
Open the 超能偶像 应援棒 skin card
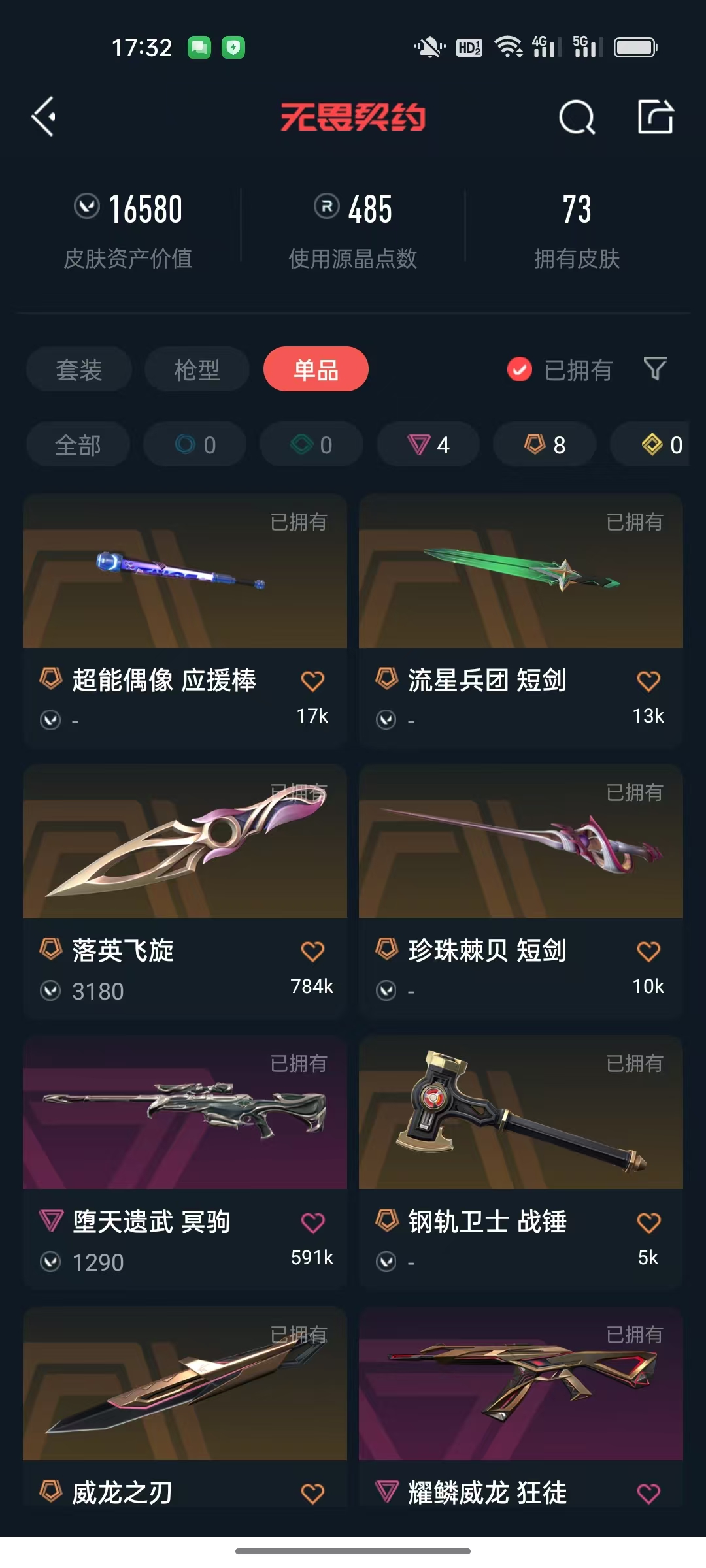[x=185, y=621]
